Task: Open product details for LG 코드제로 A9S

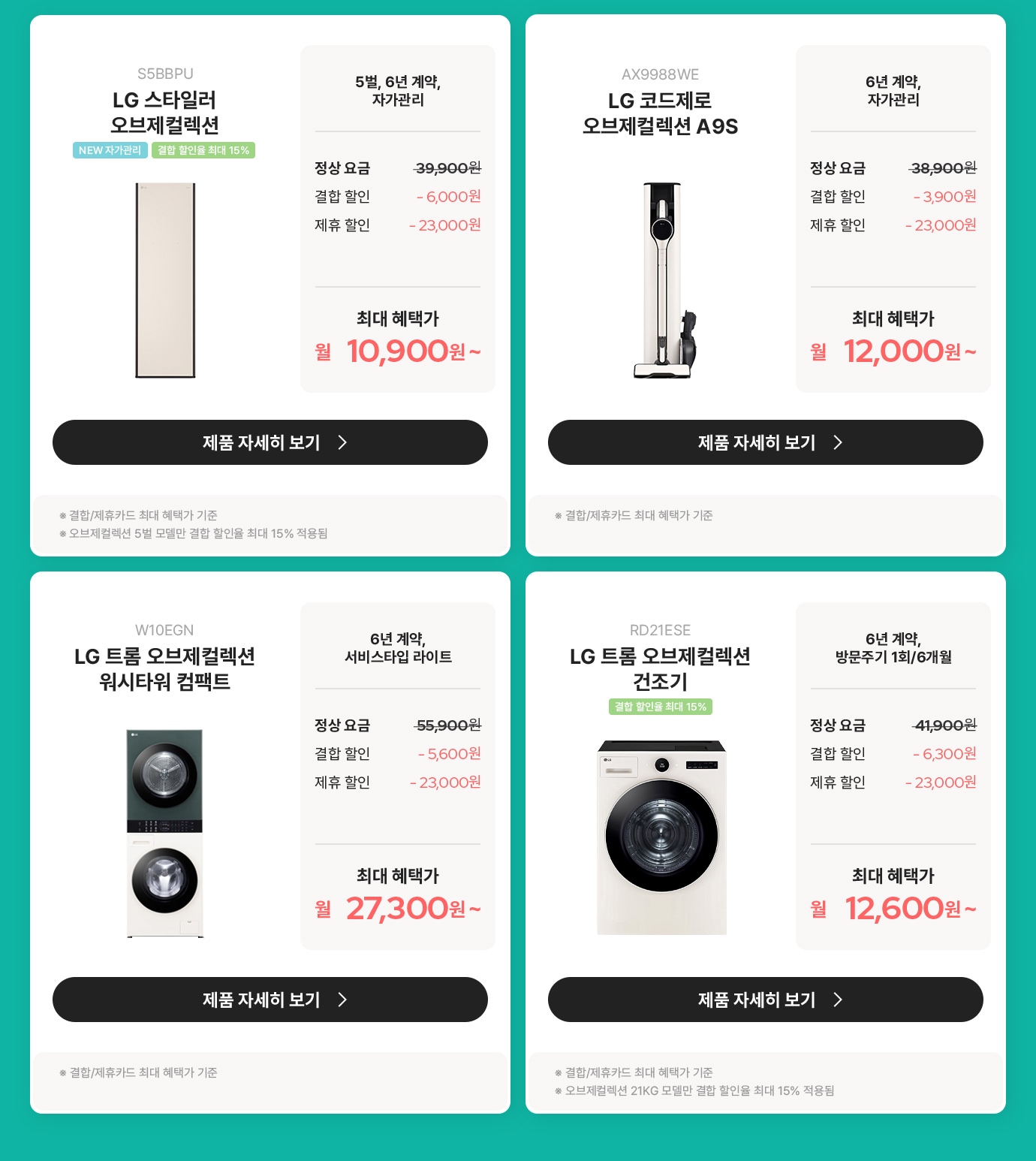Action: point(765,442)
